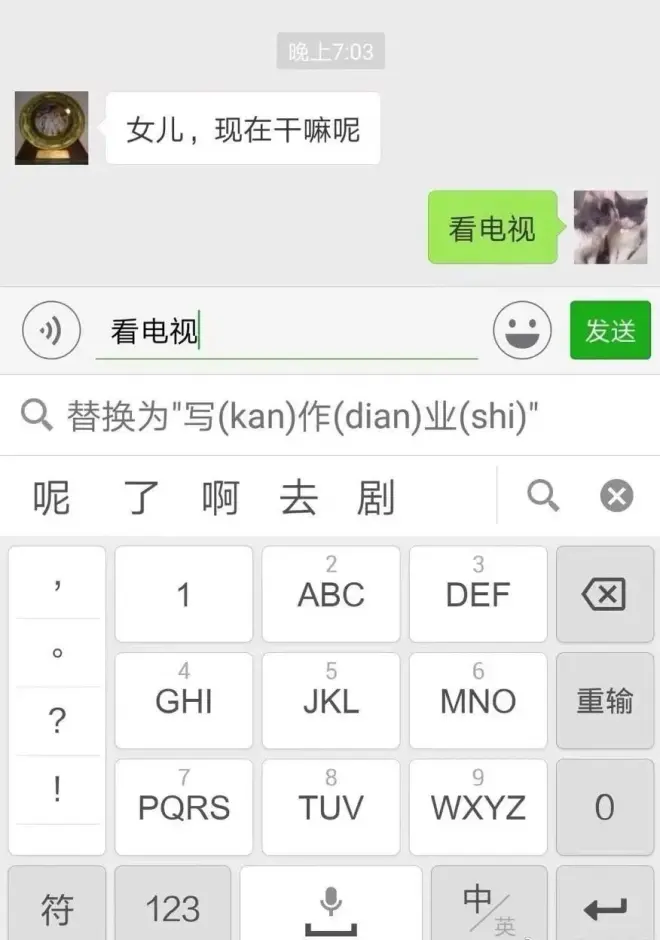Viewport: 660px width, 940px height.
Task: Select the candidate word 啊
Action: tap(219, 497)
